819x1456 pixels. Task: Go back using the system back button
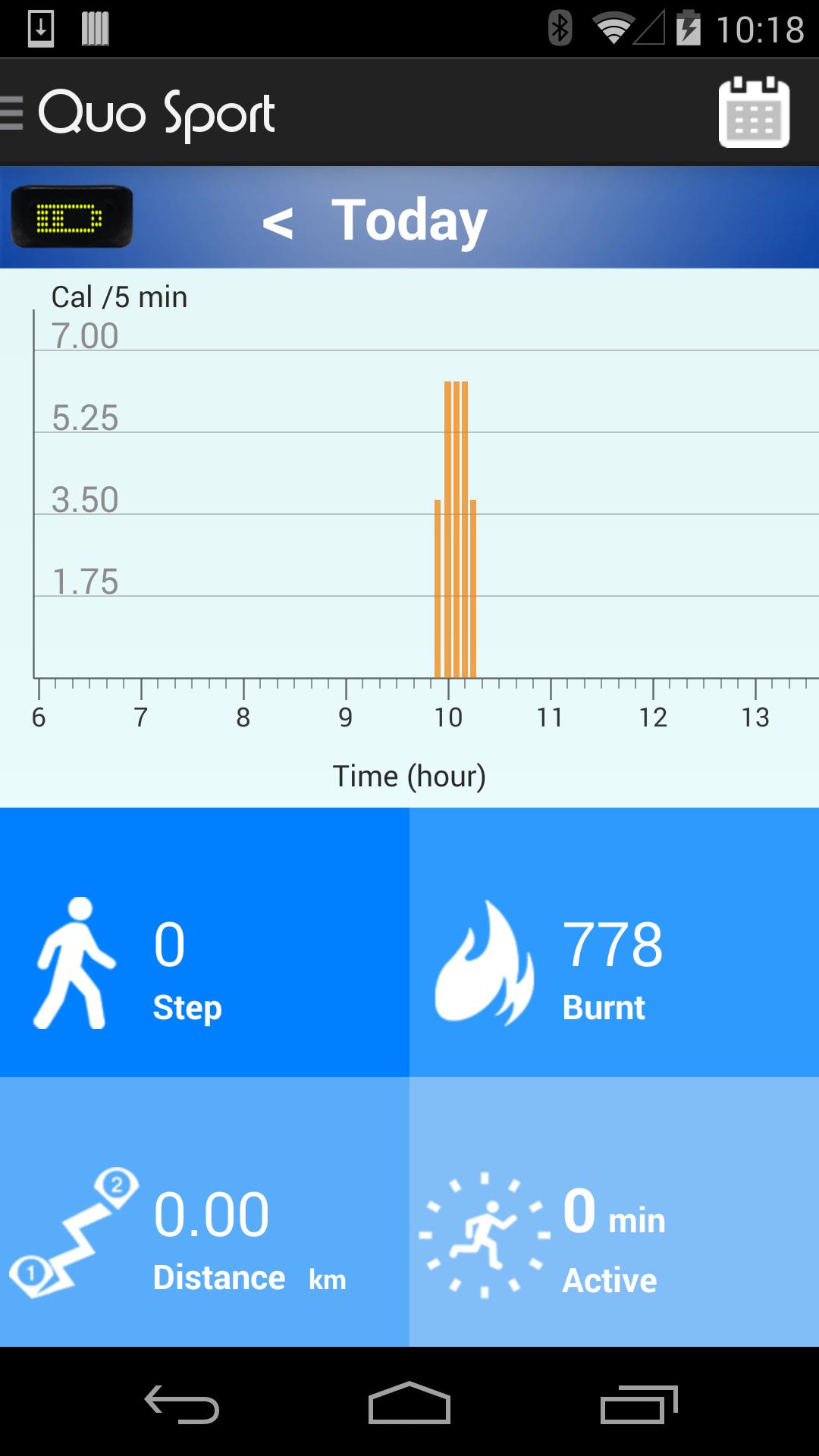[182, 1404]
